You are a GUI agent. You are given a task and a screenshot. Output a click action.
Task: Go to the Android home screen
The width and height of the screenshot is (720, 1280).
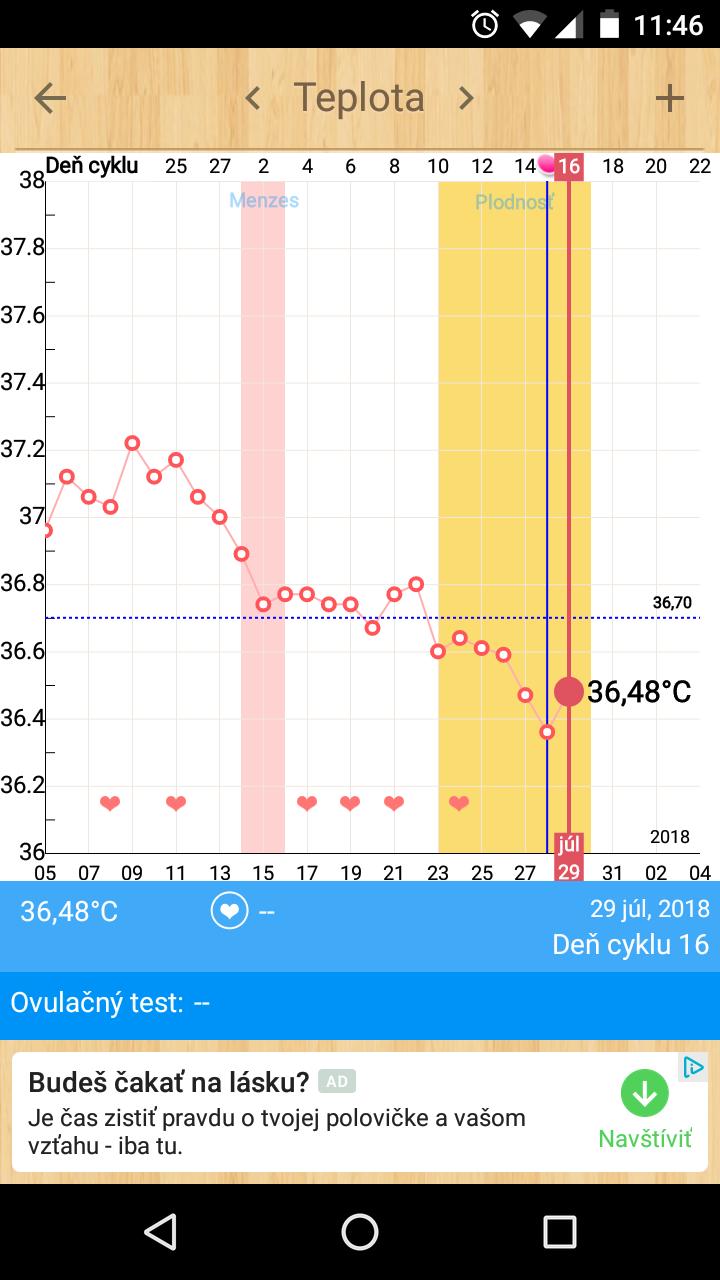click(360, 1232)
